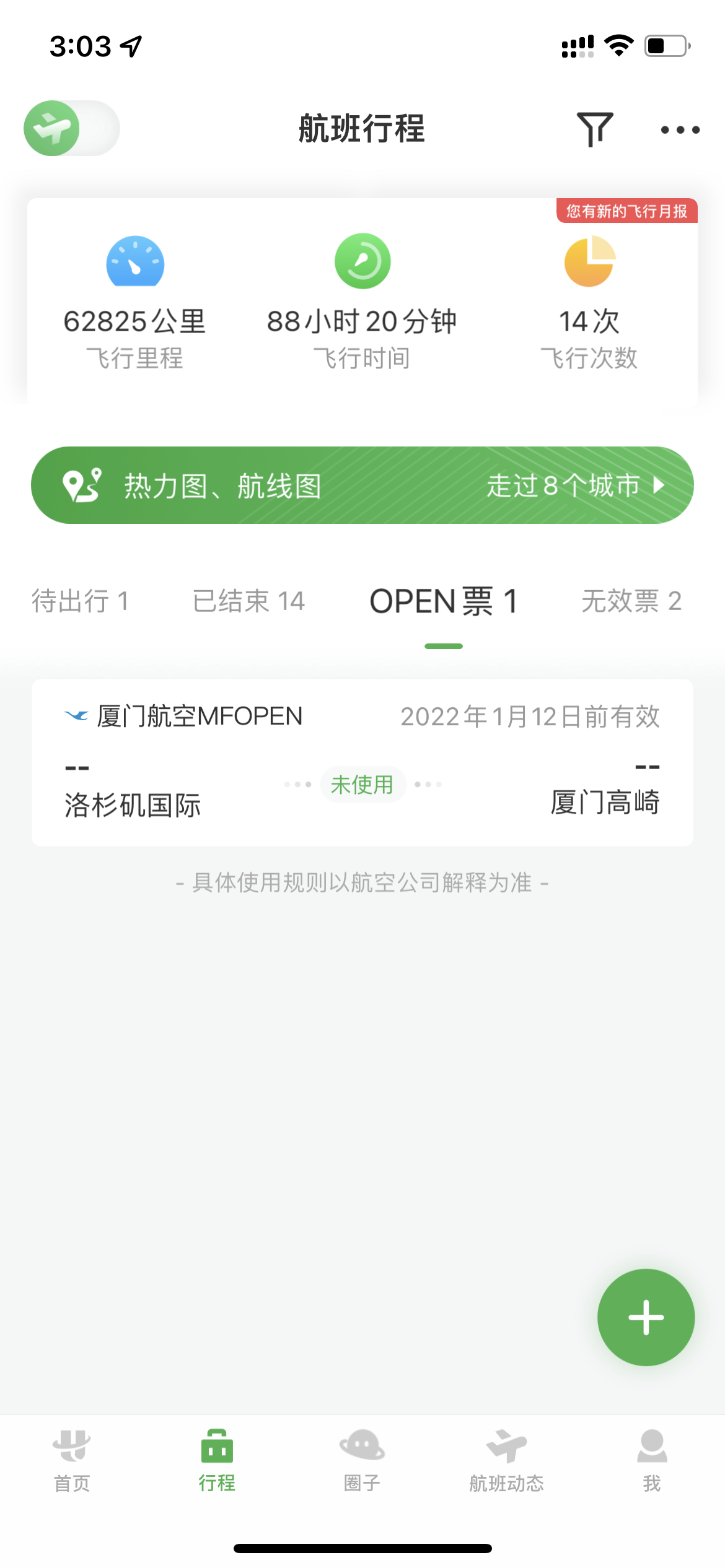Open 热力图、航线图 banner
This screenshot has width=725, height=1568.
[362, 485]
